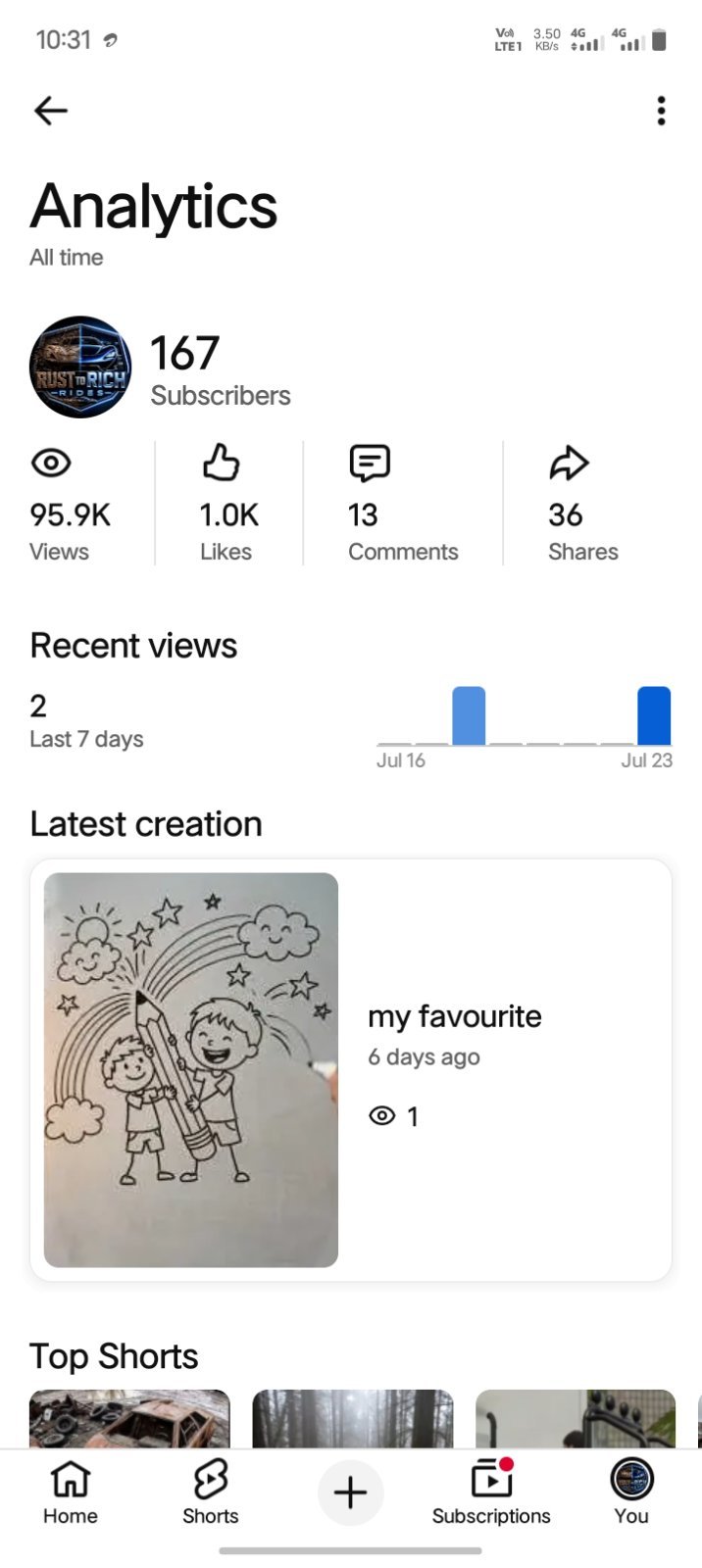Image resolution: width=702 pixels, height=1568 pixels.
Task: Go back using the top-left arrow
Action: click(x=51, y=111)
